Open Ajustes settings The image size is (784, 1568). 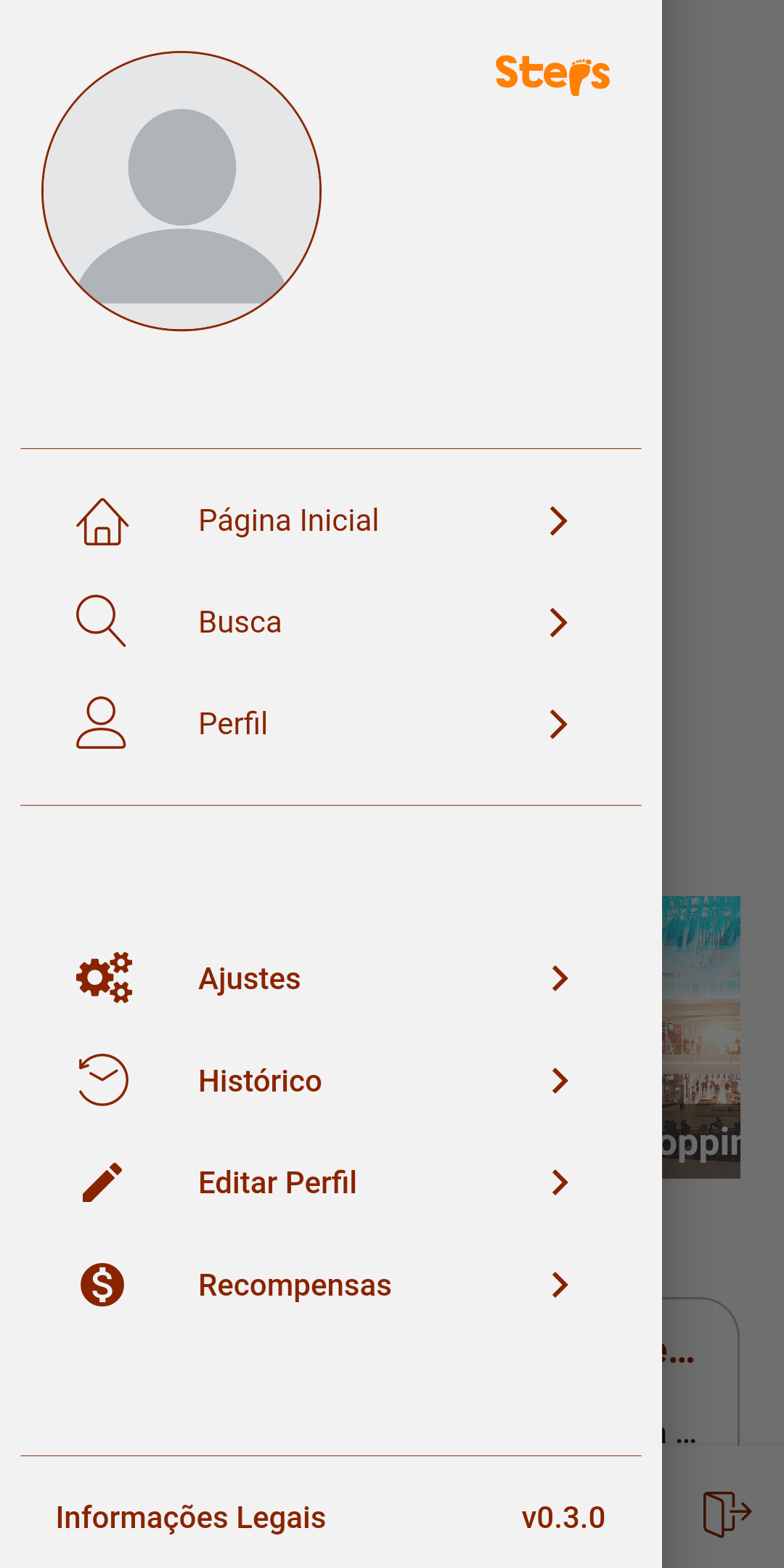249,979
